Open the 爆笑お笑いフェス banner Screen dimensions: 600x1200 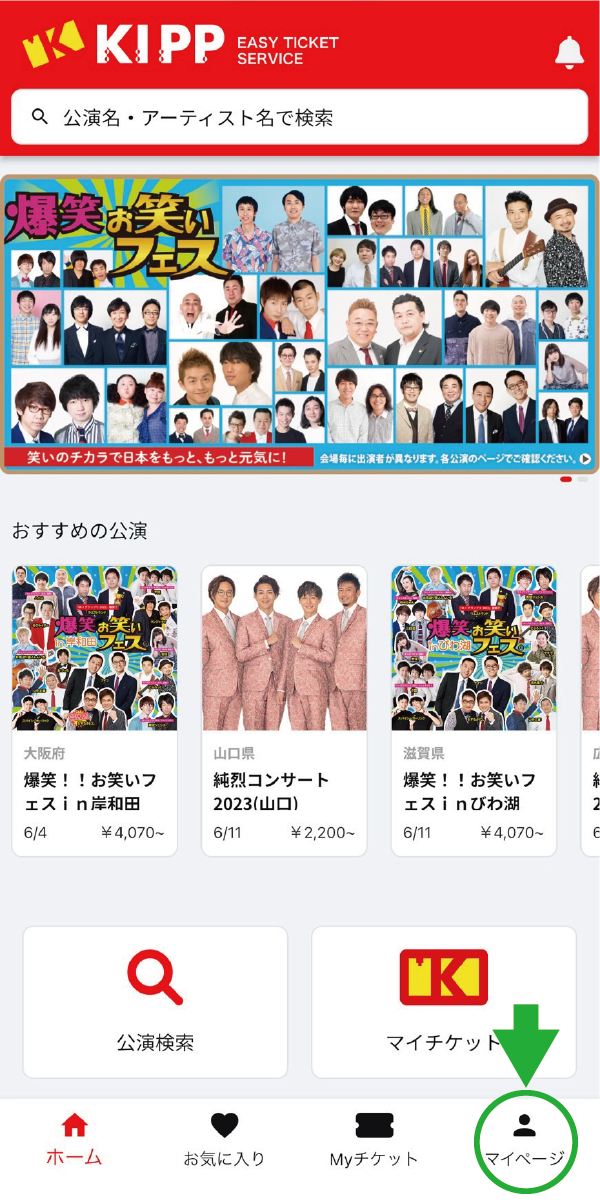[x=299, y=324]
